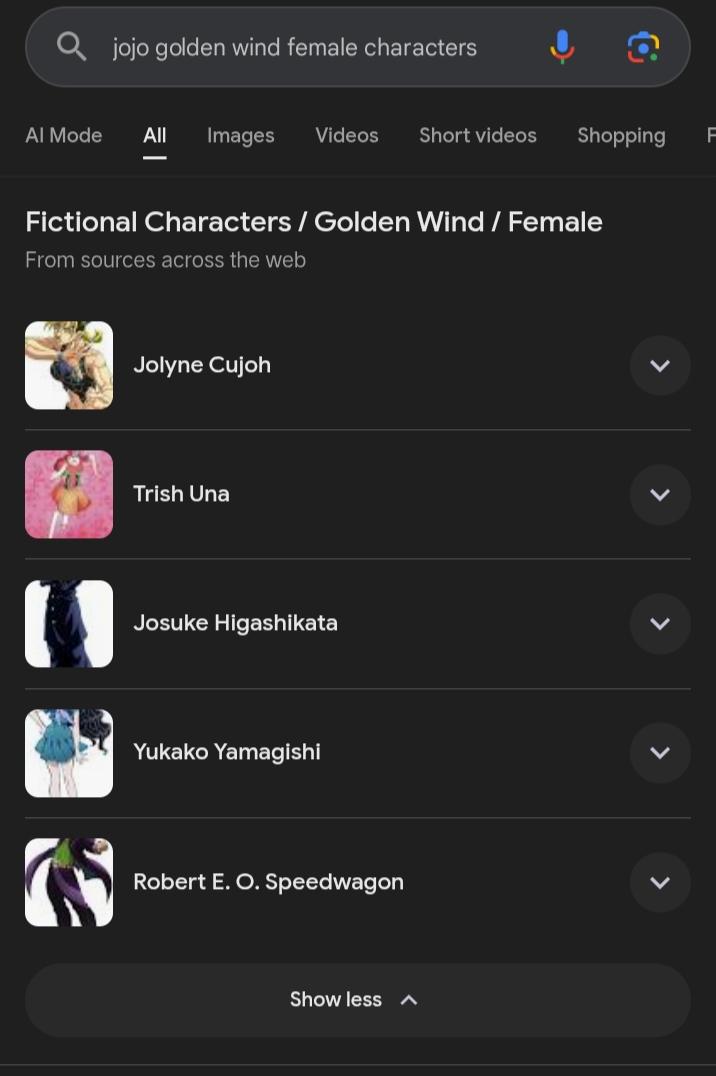
Task: Switch to the Images tab
Action: point(240,136)
